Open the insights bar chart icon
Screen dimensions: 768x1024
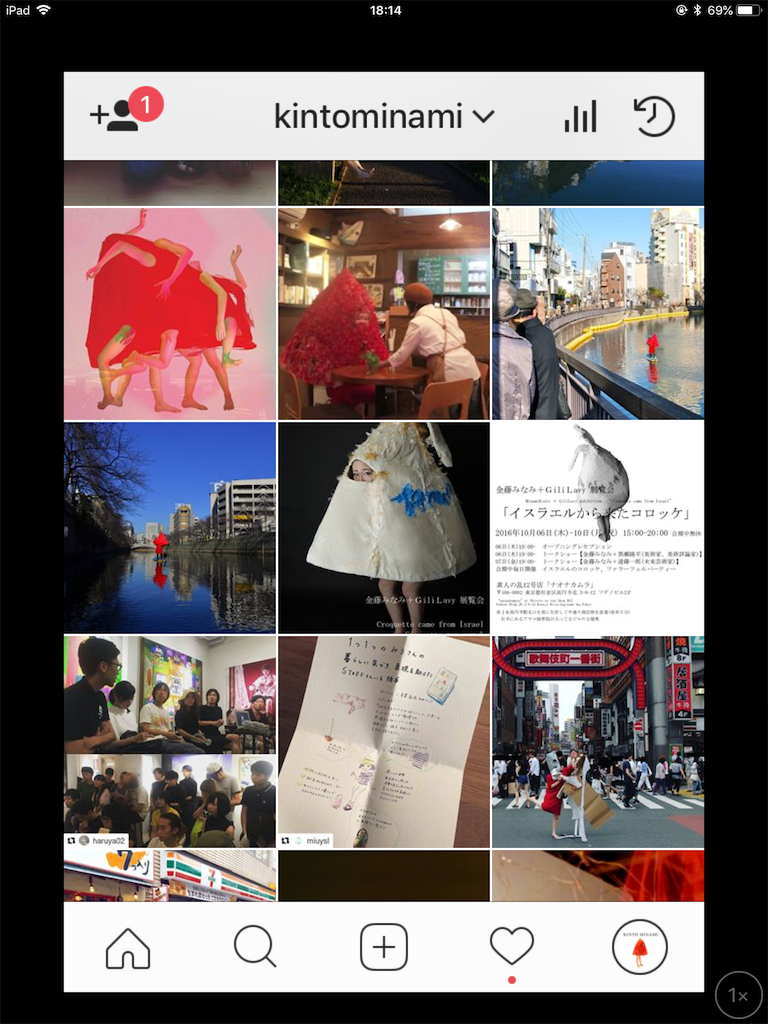point(580,116)
